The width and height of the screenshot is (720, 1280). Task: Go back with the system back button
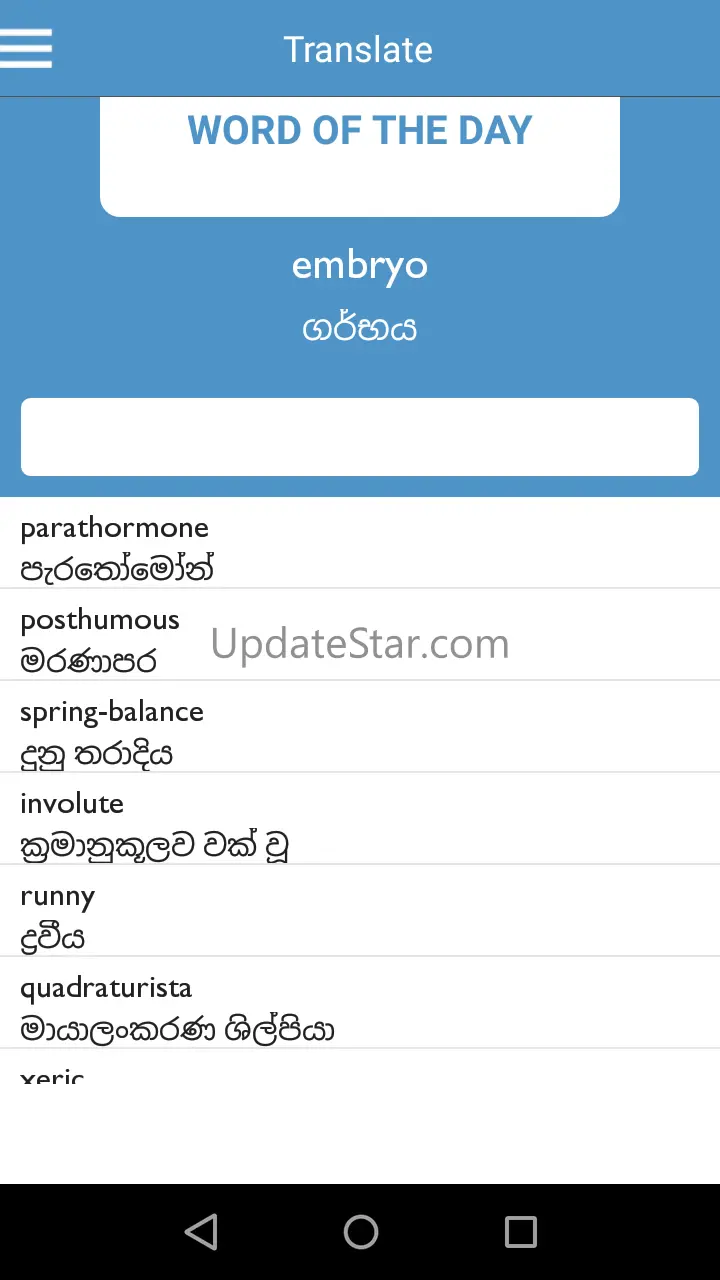pos(201,1232)
